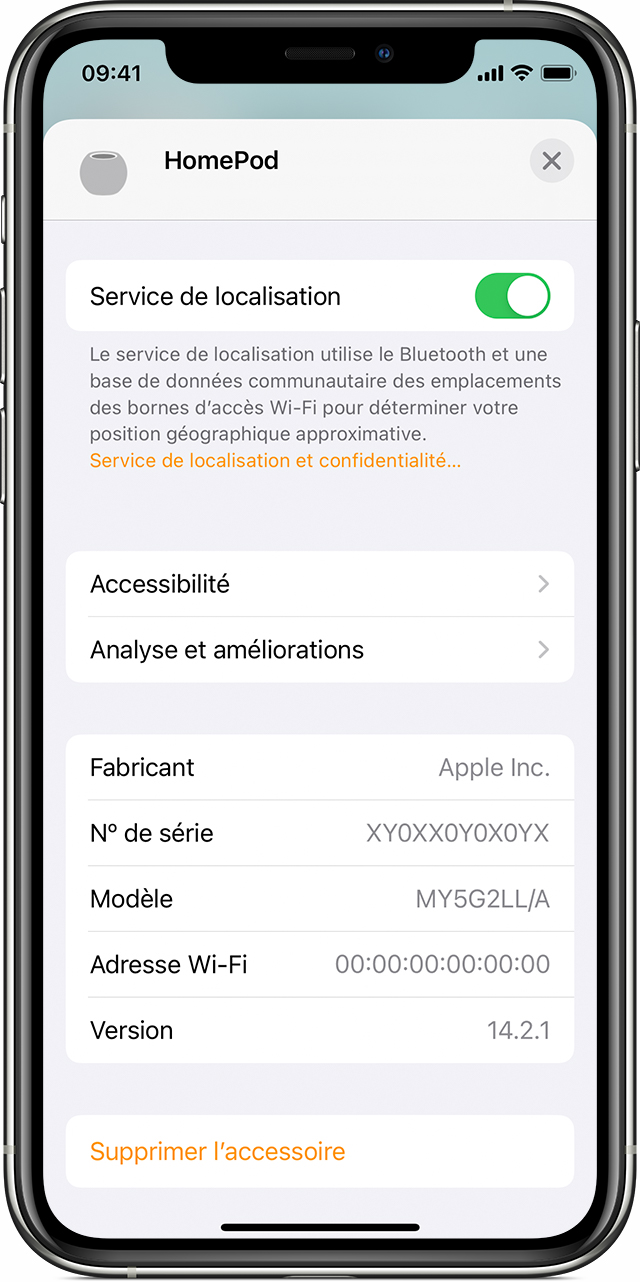The height and width of the screenshot is (1282, 640).
Task: Open Analyse et améliorations
Action: coord(320,650)
